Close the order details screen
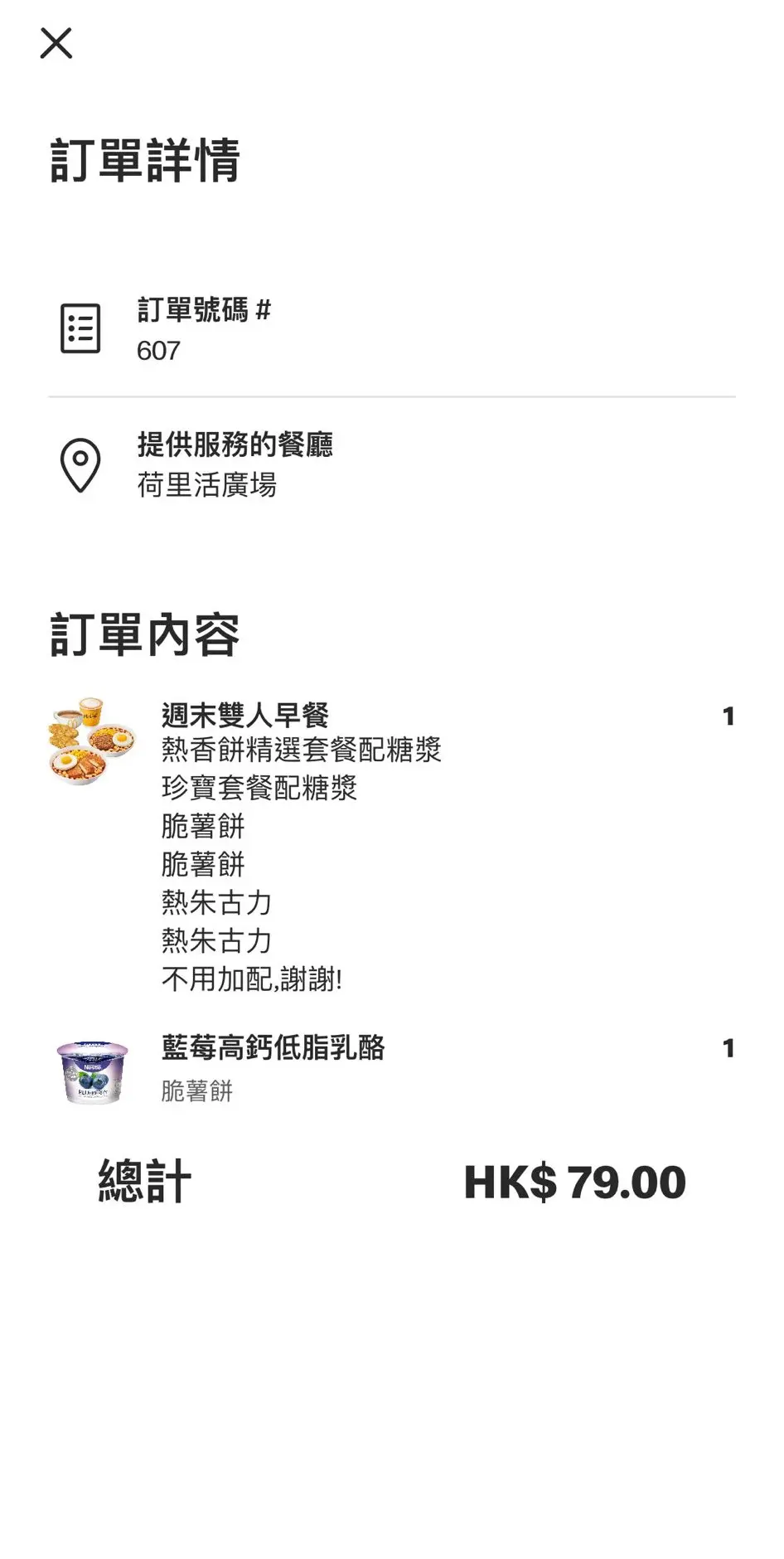This screenshot has height=1559, width=784. (56, 43)
